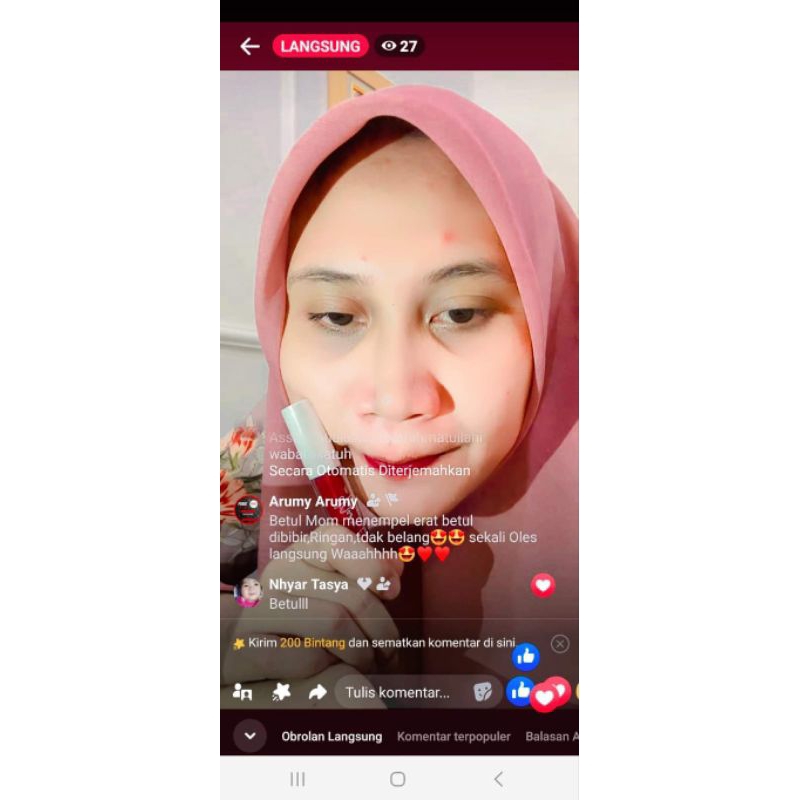Send stars with the star icon
The height and width of the screenshot is (800, 800).
[x=281, y=691]
